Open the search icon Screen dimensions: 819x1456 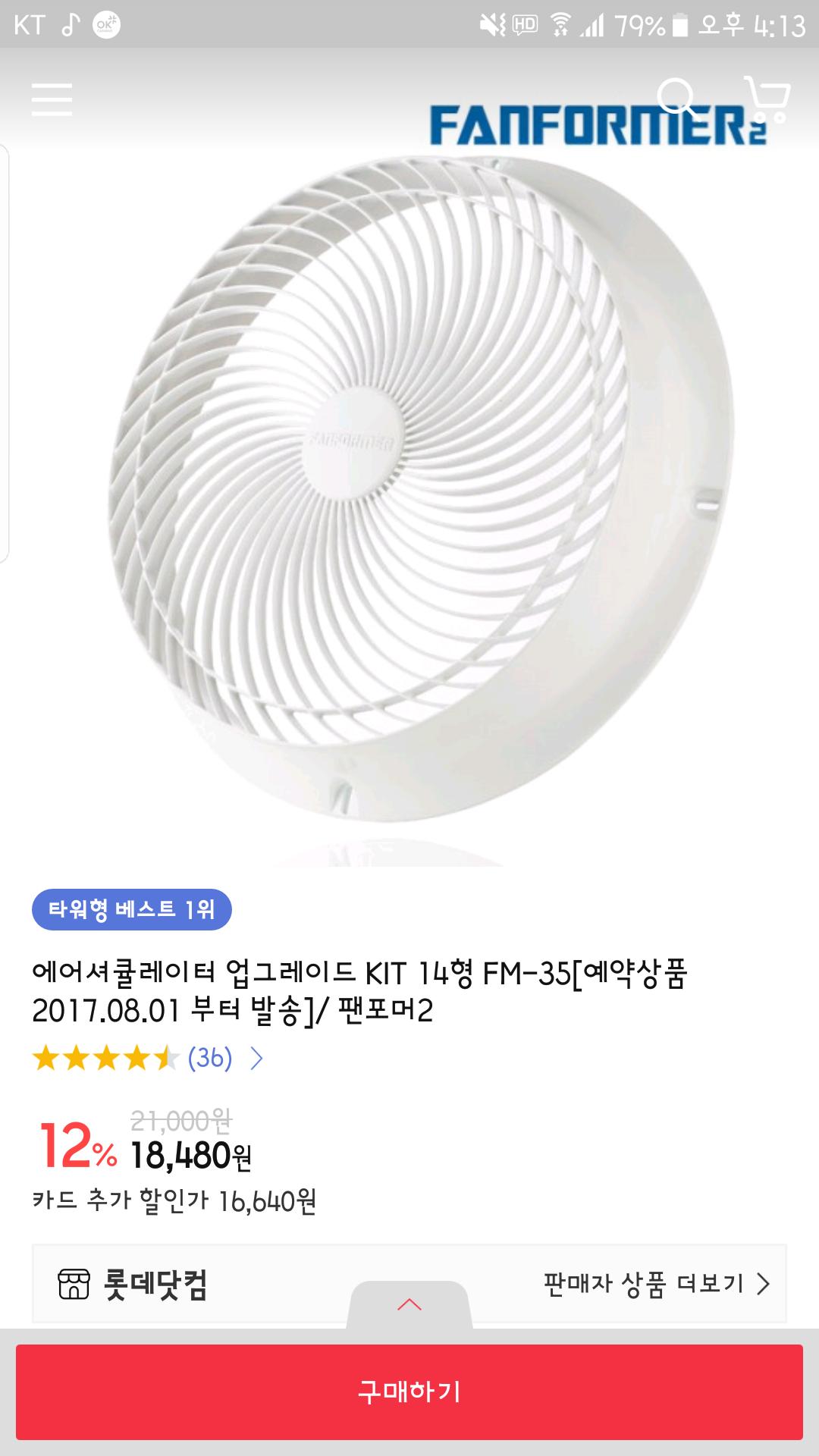[674, 96]
